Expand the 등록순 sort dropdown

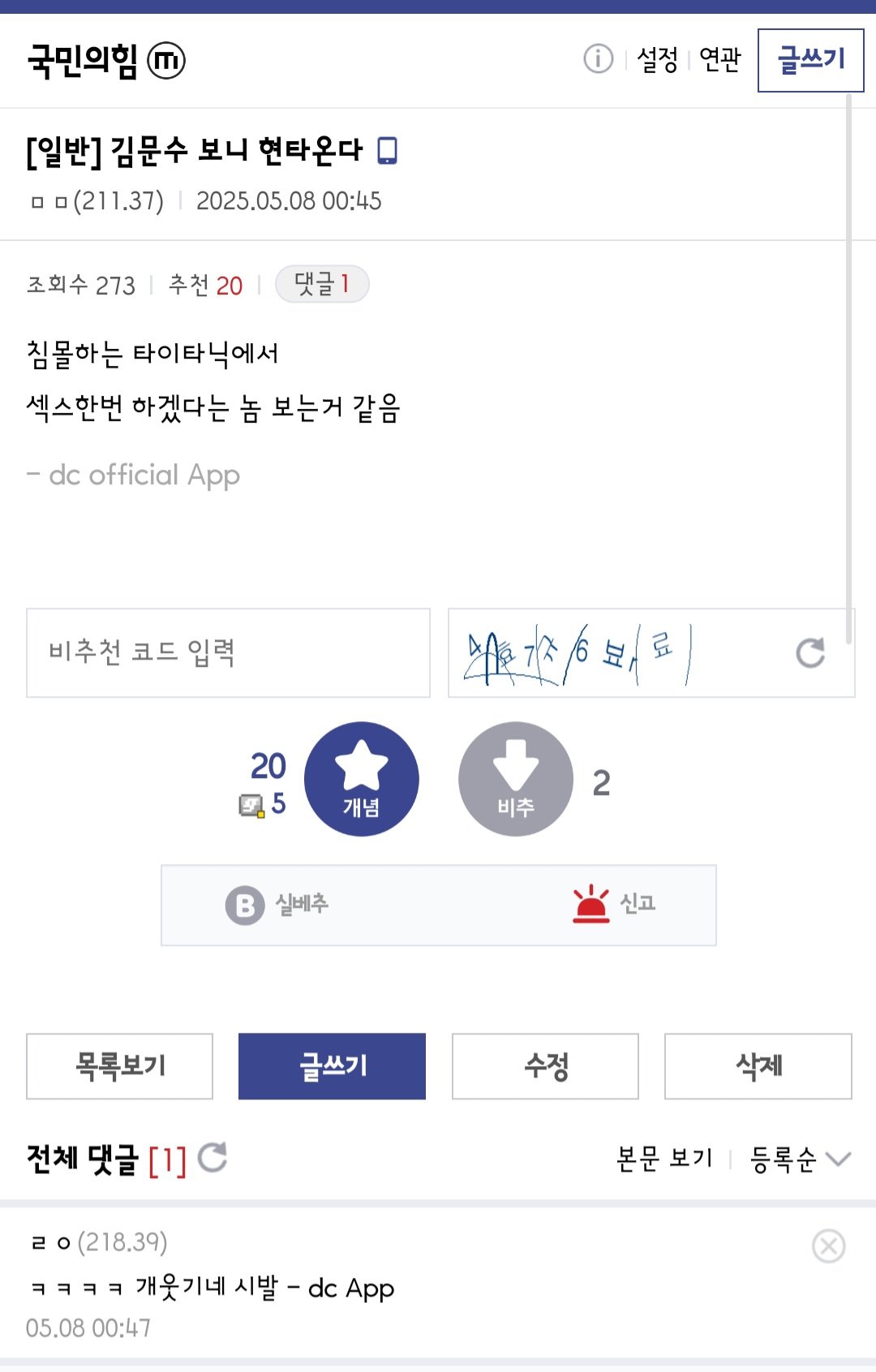800,1159
